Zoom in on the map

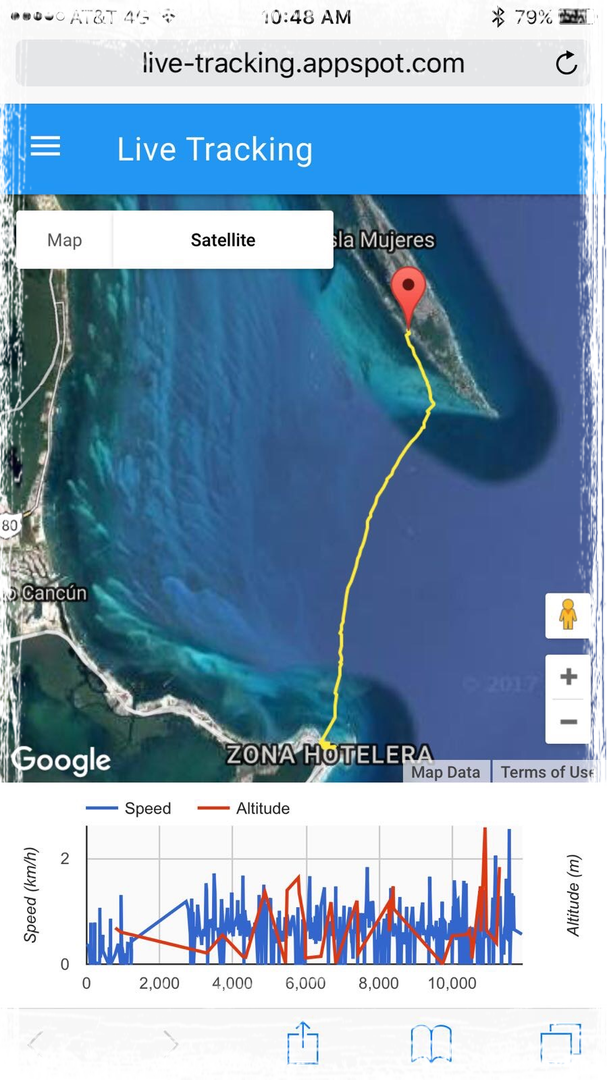point(568,677)
